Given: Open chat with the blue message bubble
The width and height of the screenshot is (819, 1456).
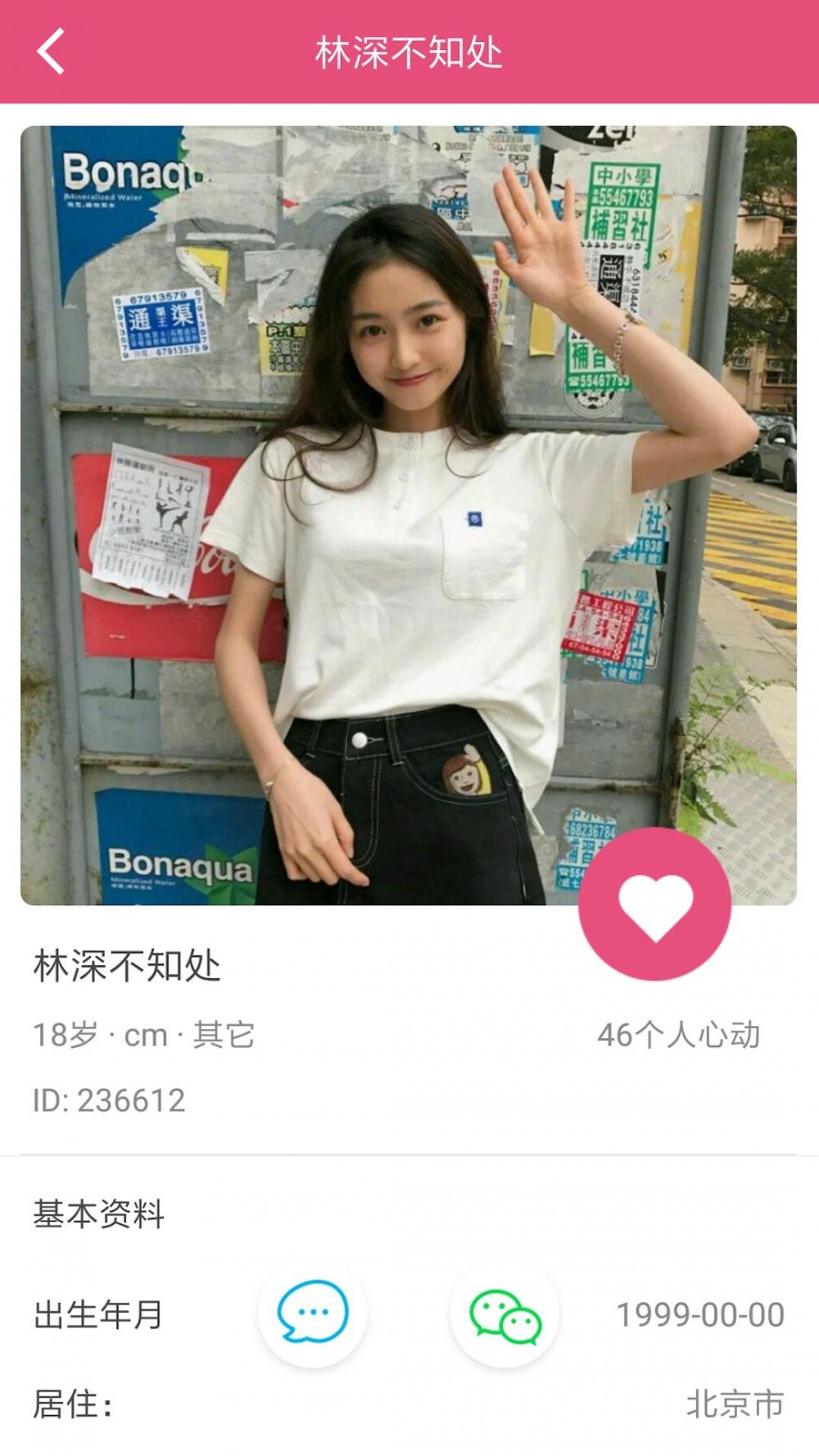Looking at the screenshot, I should pos(313,1313).
